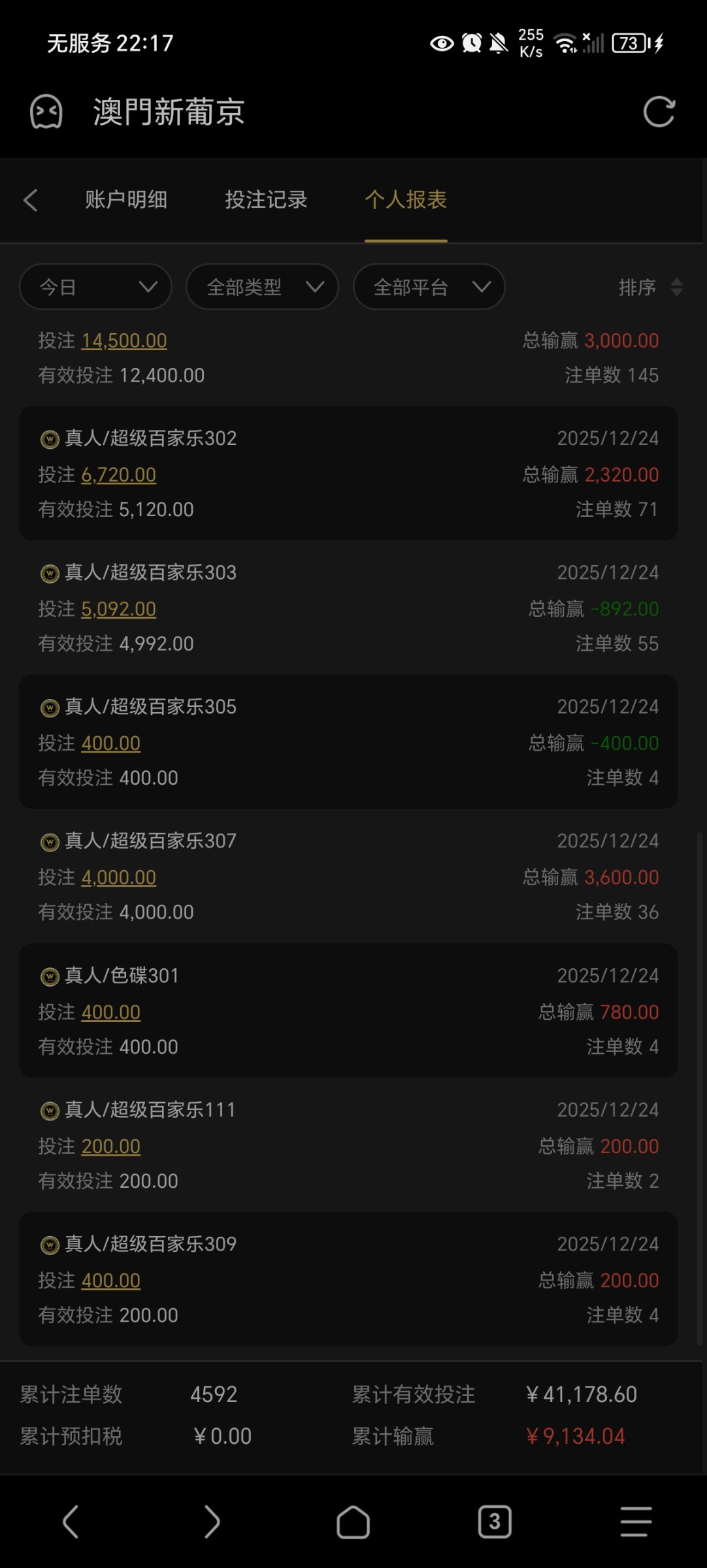707x1568 pixels.
Task: Reload the page with the refresh icon
Action: (x=659, y=112)
